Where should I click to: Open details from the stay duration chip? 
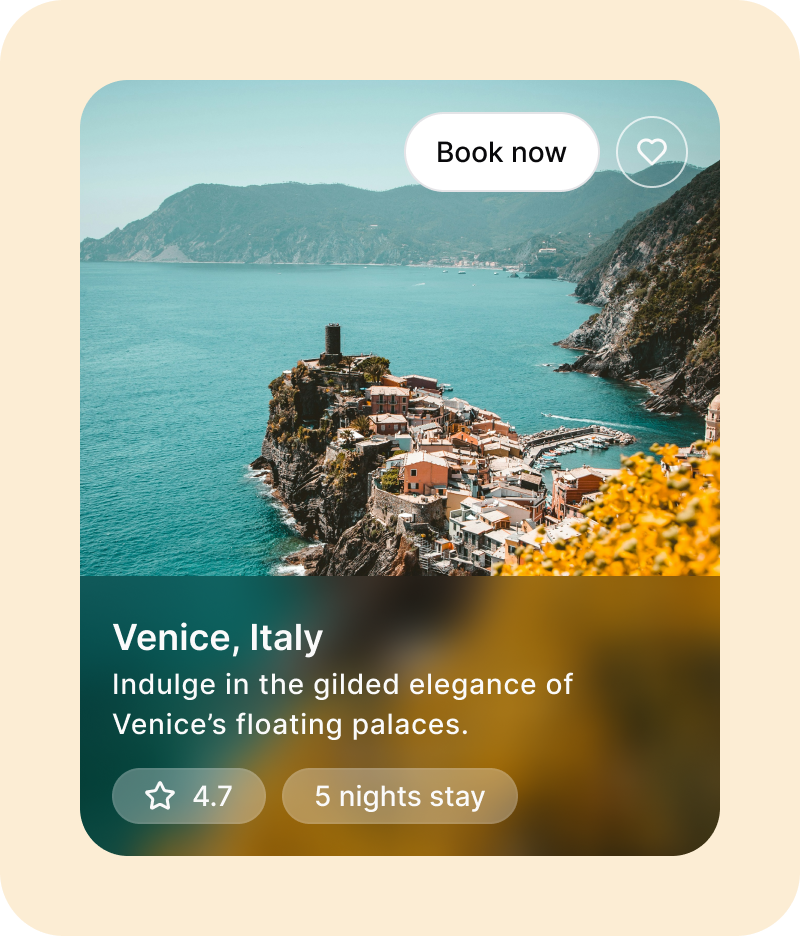[400, 796]
